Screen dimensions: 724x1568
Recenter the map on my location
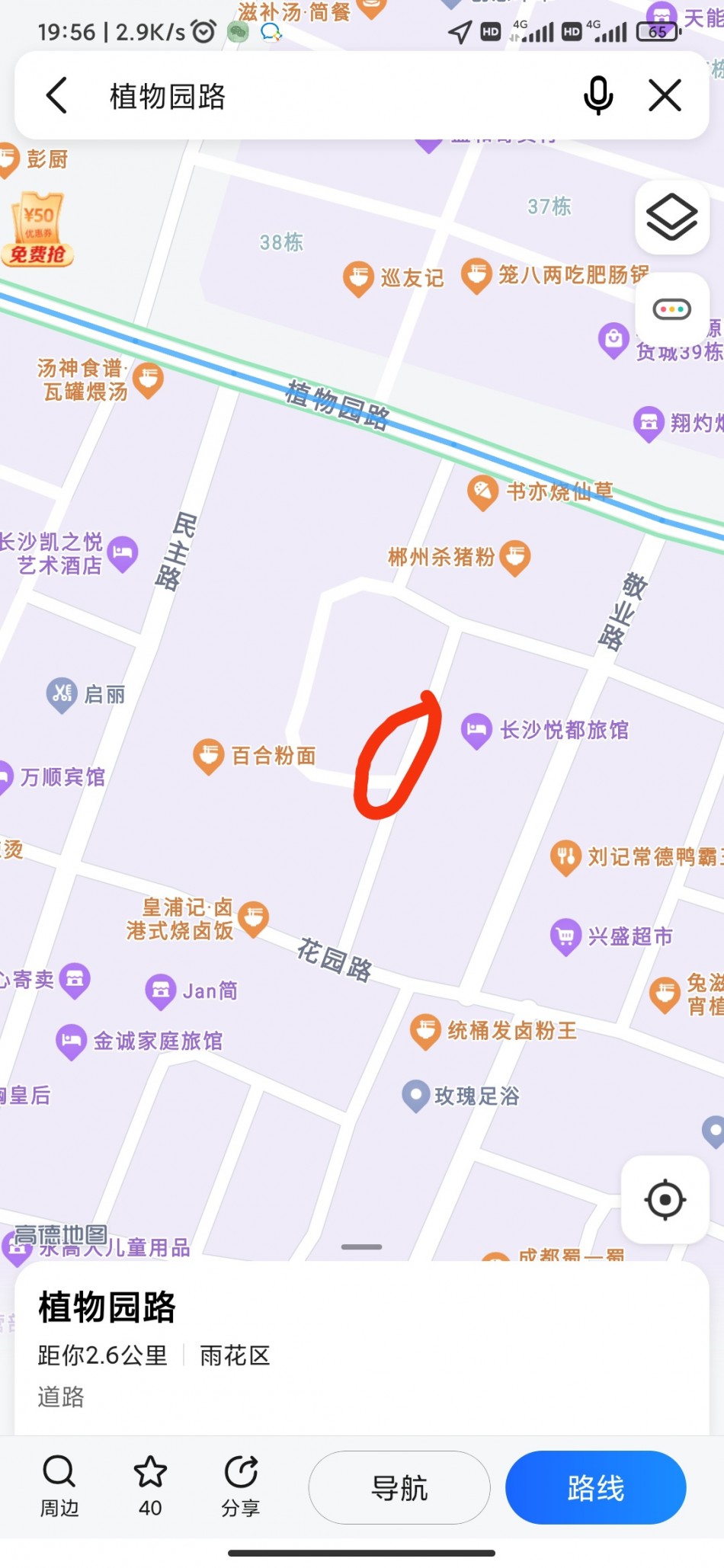[665, 1200]
